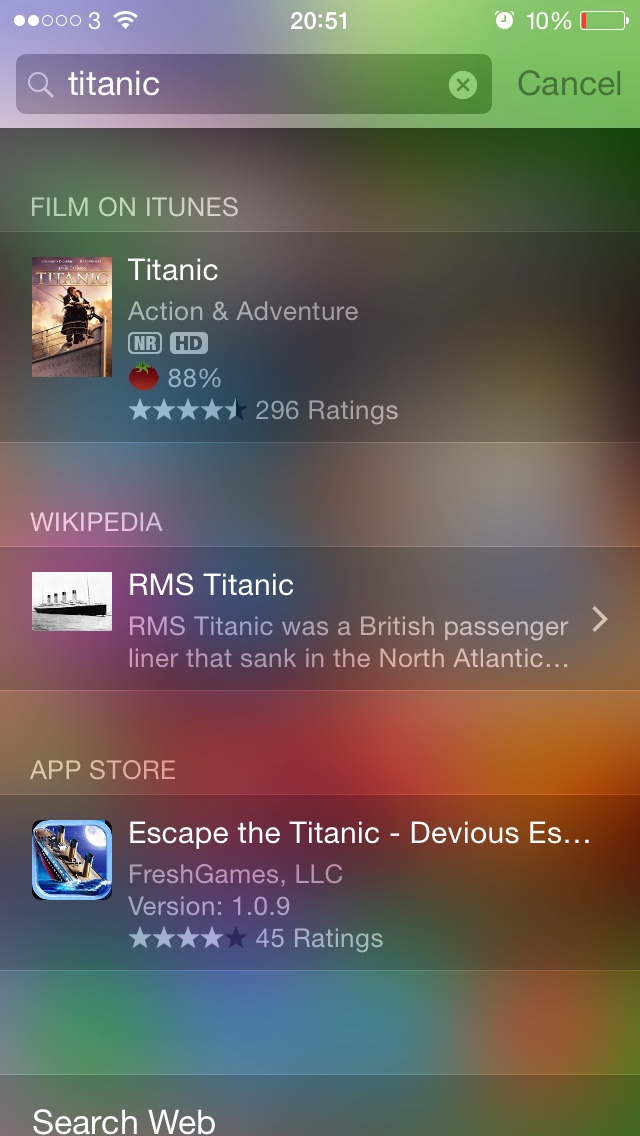Clear the search text
The width and height of the screenshot is (640, 1136).
[x=462, y=85]
